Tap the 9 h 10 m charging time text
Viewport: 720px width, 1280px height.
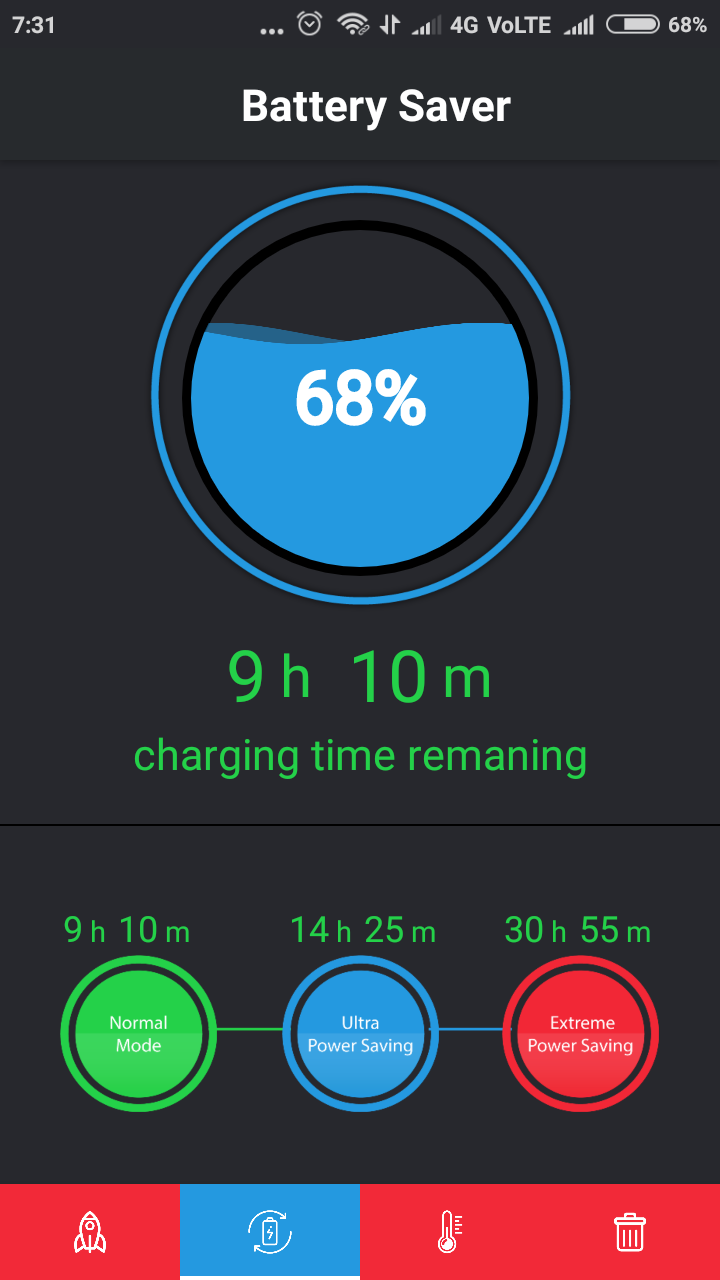tap(360, 675)
